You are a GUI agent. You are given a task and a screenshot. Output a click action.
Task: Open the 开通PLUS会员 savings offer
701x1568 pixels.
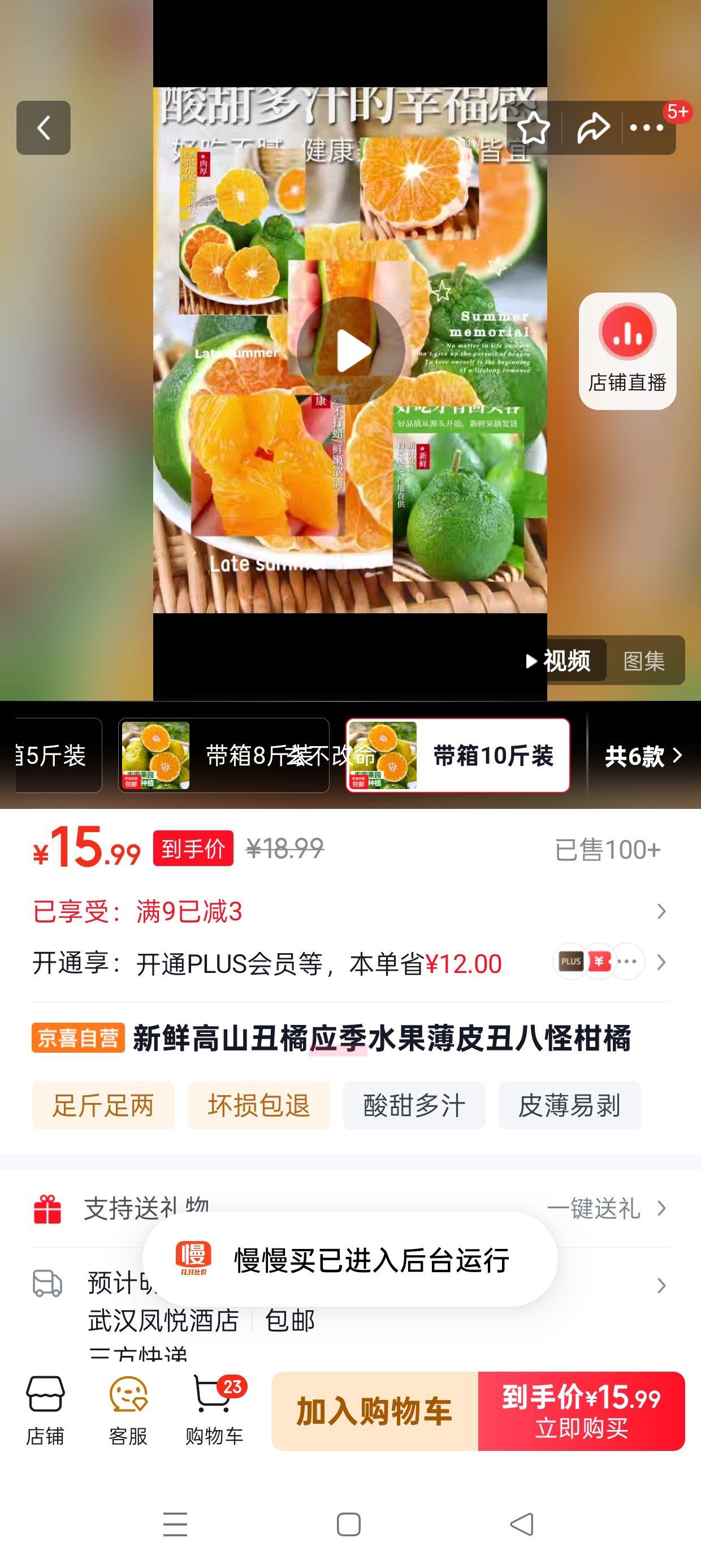(350, 963)
